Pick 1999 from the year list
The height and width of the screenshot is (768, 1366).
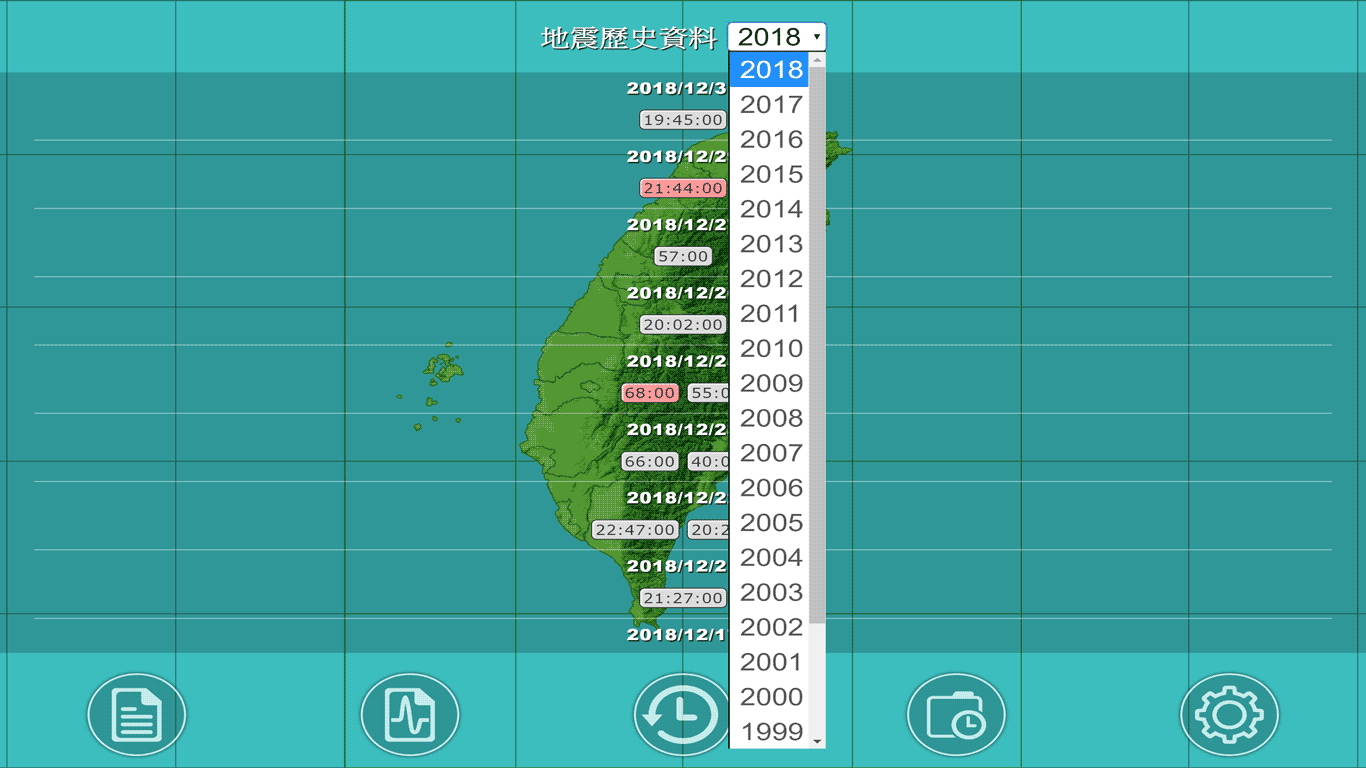[770, 731]
